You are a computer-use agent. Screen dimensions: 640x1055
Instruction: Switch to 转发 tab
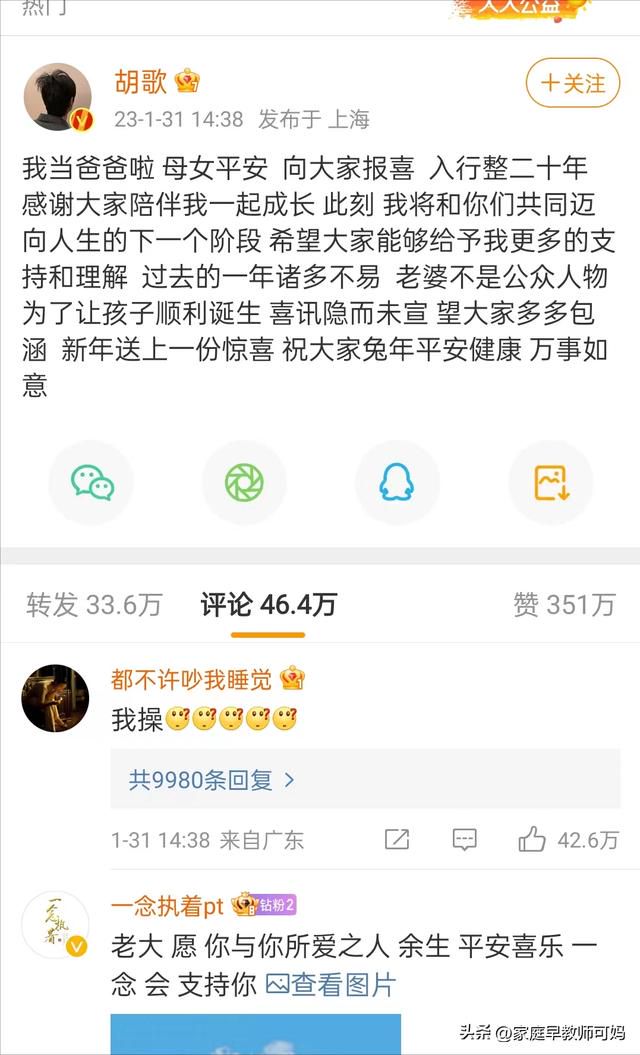click(x=94, y=604)
